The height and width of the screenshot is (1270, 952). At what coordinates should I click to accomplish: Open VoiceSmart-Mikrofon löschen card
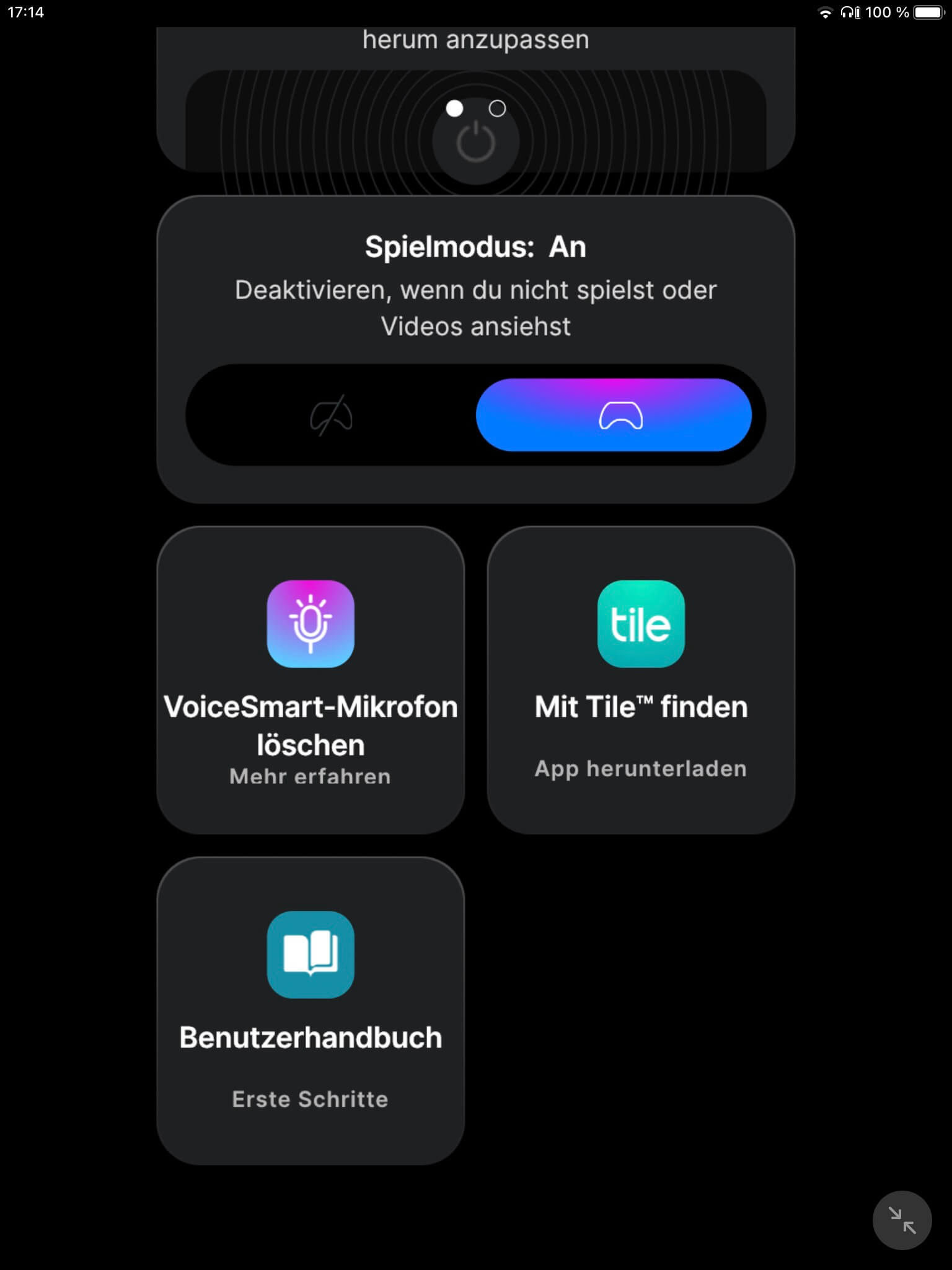point(311,680)
